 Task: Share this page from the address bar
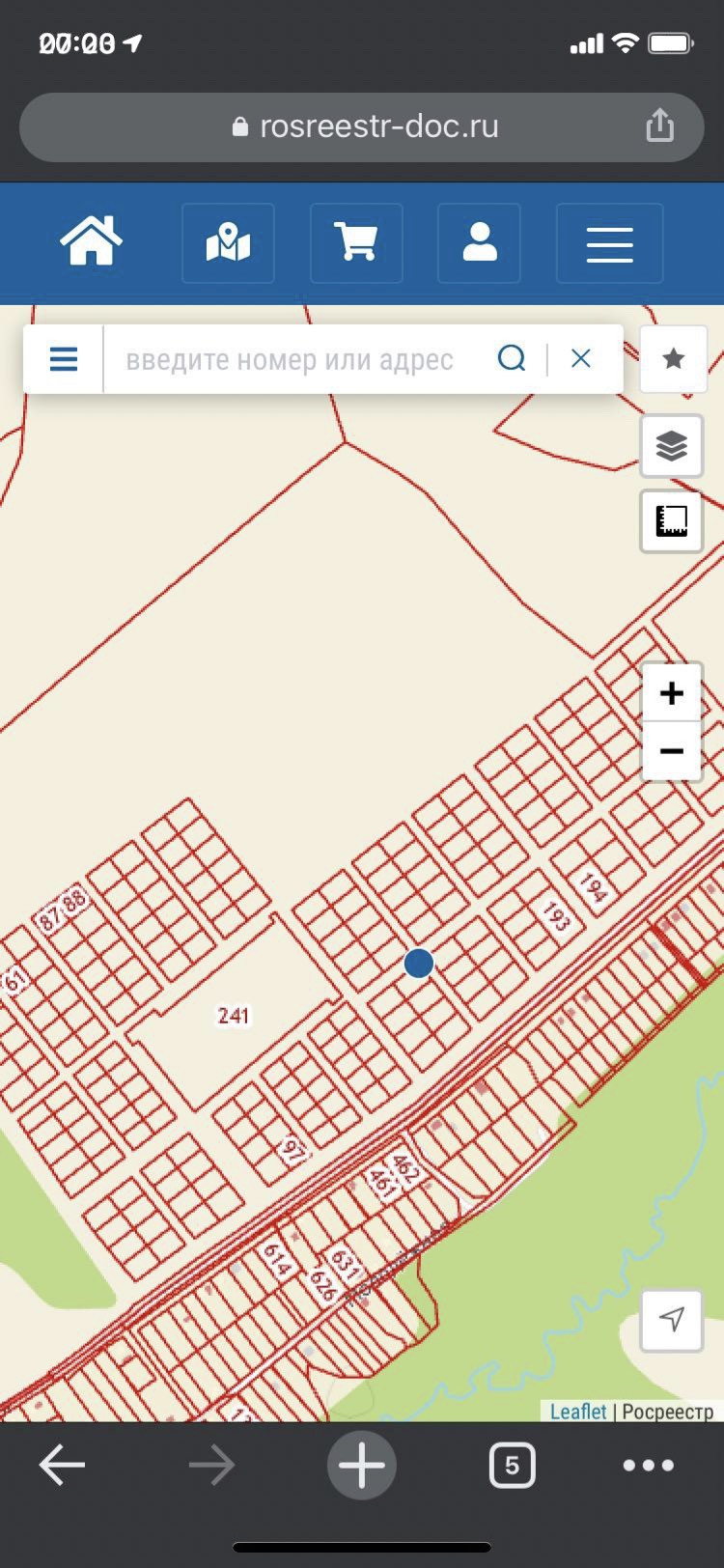point(659,126)
